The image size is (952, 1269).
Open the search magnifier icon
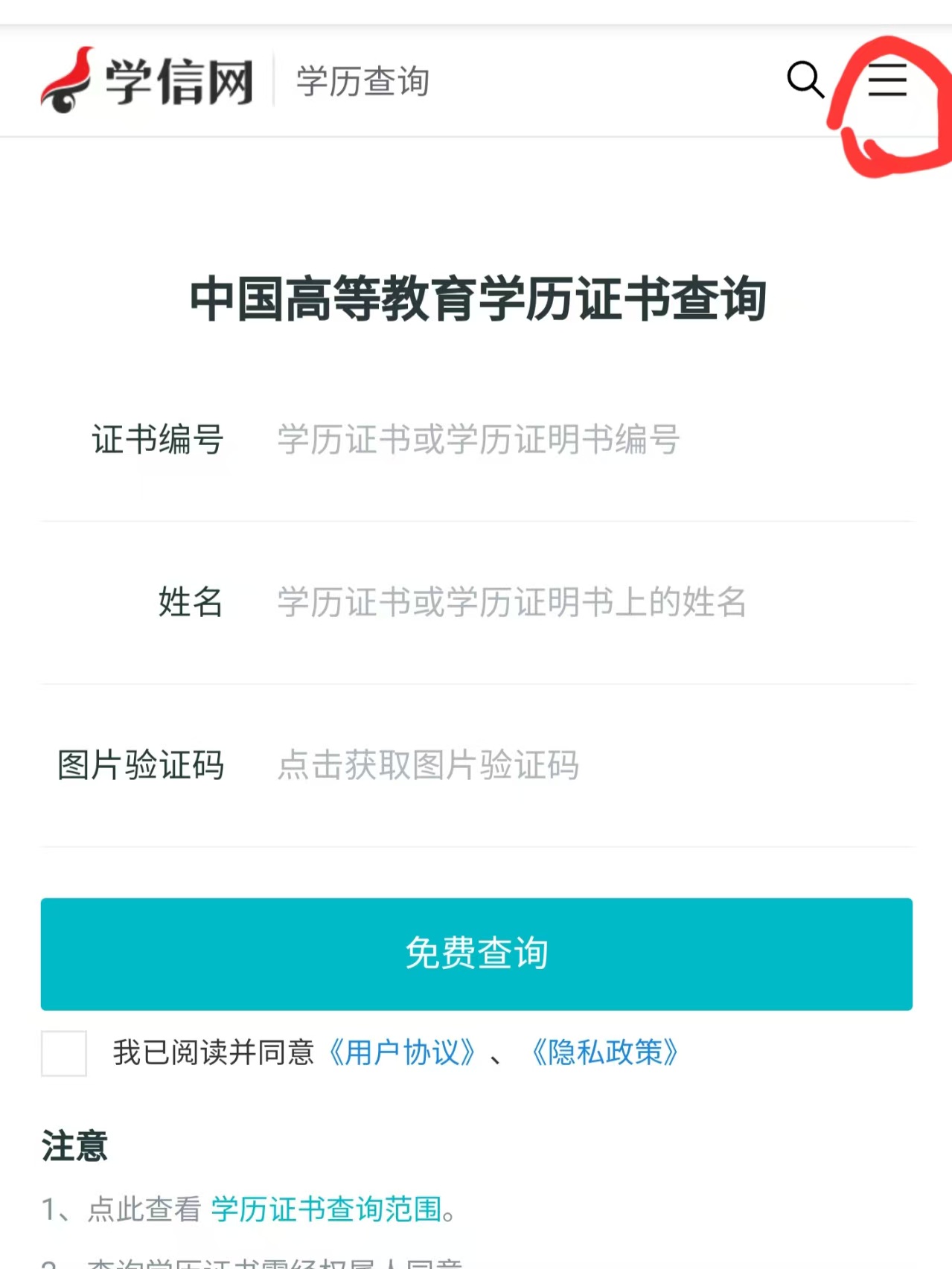[805, 79]
